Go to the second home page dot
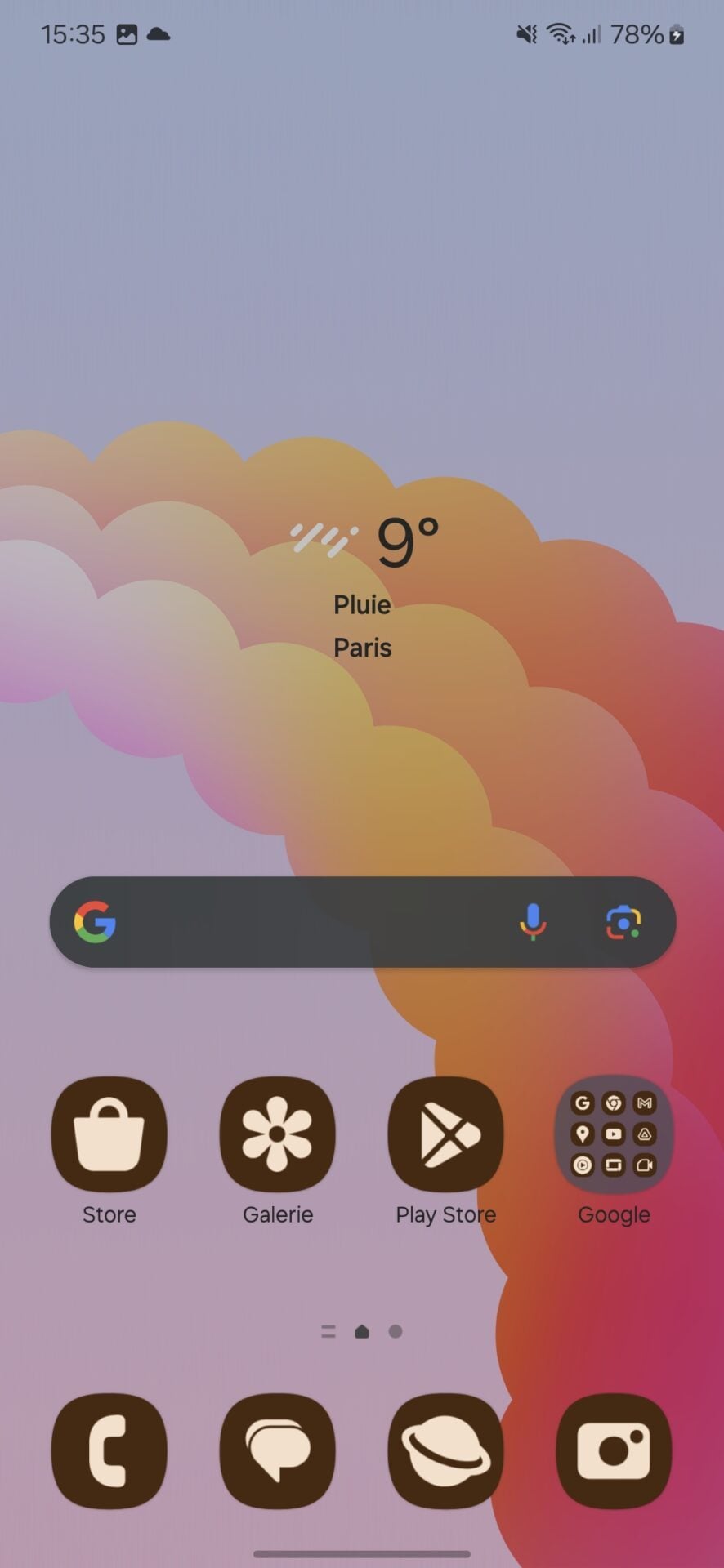 (x=396, y=1332)
